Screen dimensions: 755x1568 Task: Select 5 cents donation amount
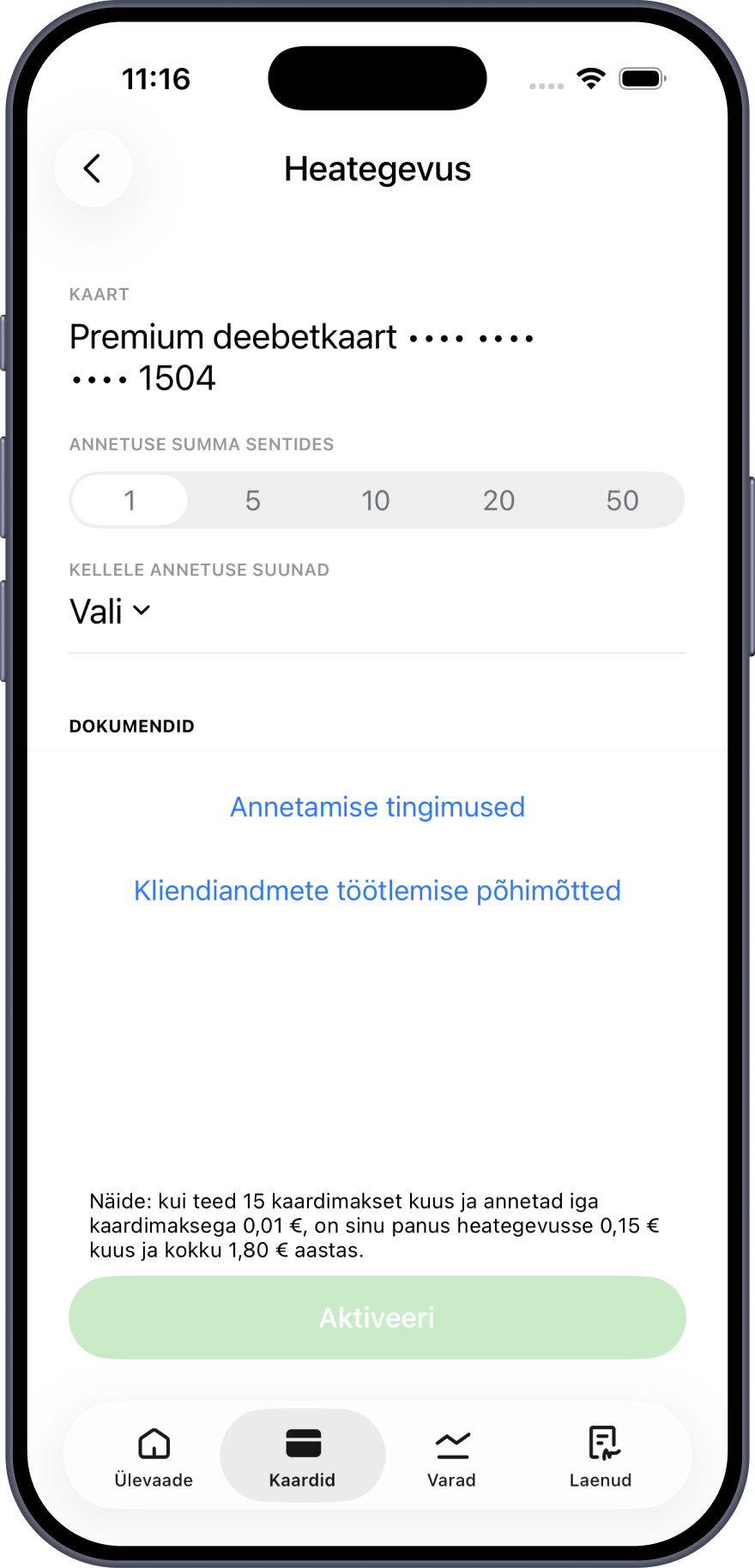pyautogui.click(x=252, y=500)
